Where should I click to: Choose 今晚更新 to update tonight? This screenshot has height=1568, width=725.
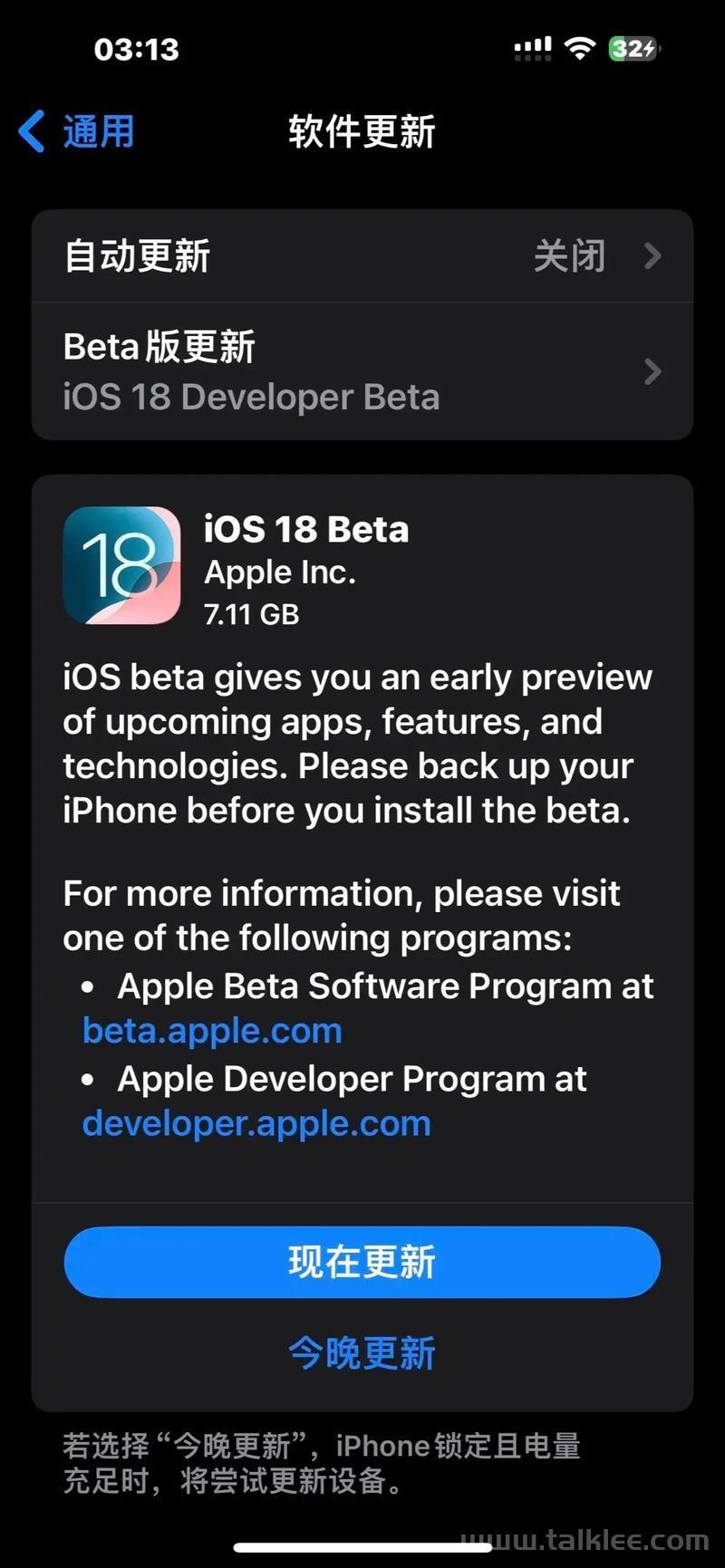pos(362,1353)
